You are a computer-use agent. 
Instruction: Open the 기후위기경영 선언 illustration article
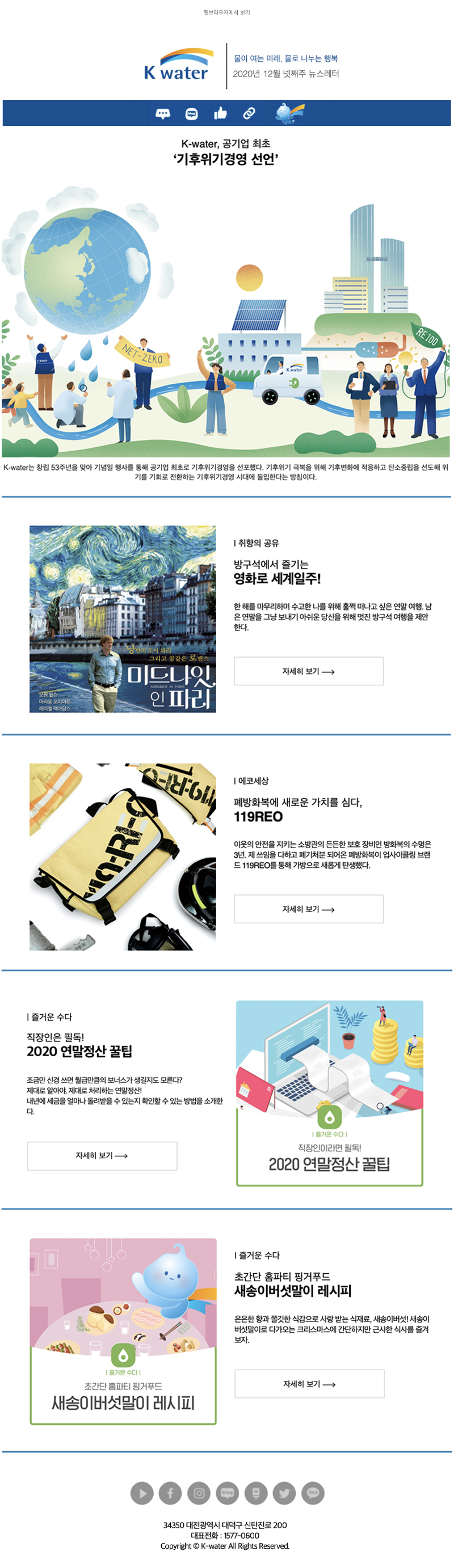226,329
